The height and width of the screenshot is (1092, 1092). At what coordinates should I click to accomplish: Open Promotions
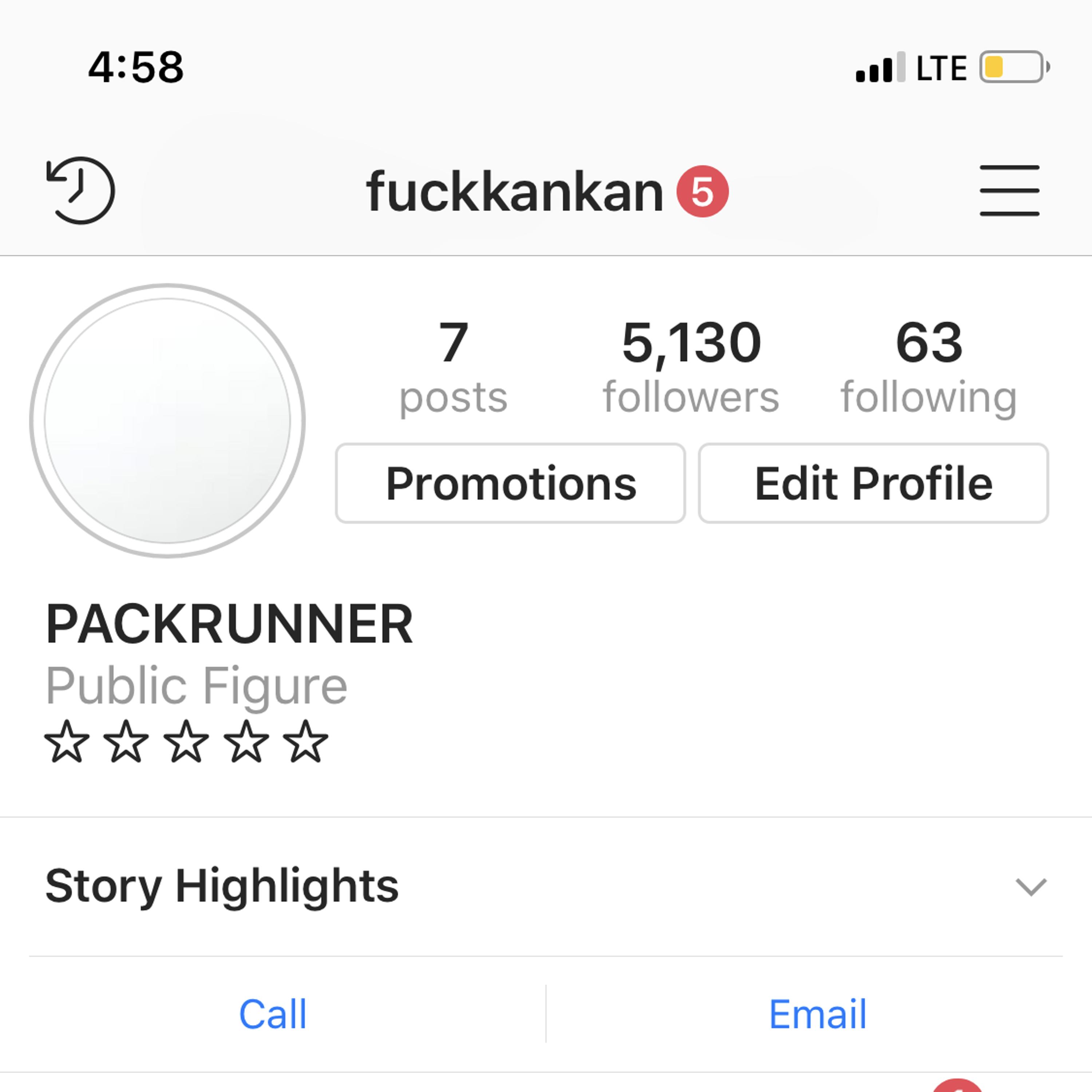click(510, 483)
